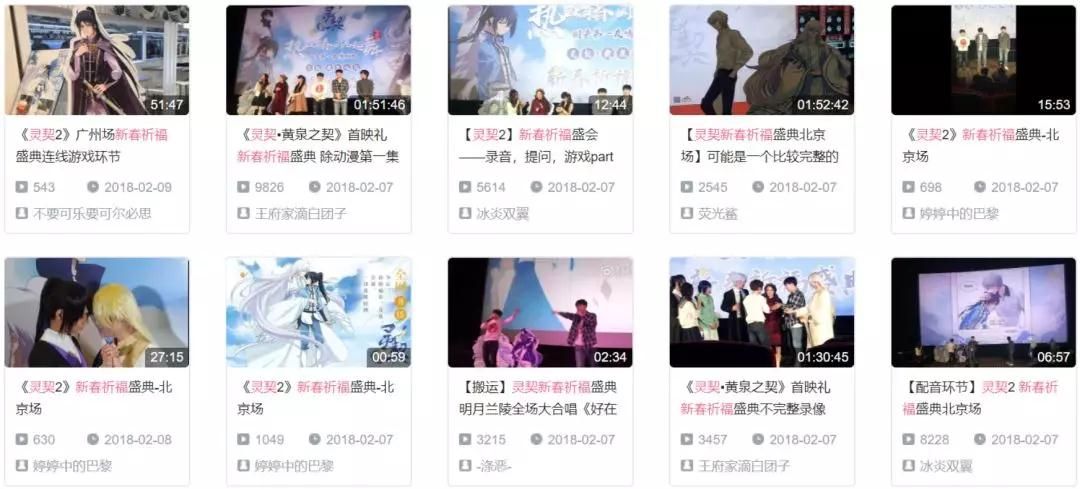Open the 27:15 新春祈福盛典-北京场 video
Image resolution: width=1080 pixels, height=489 pixels.
click(x=96, y=312)
